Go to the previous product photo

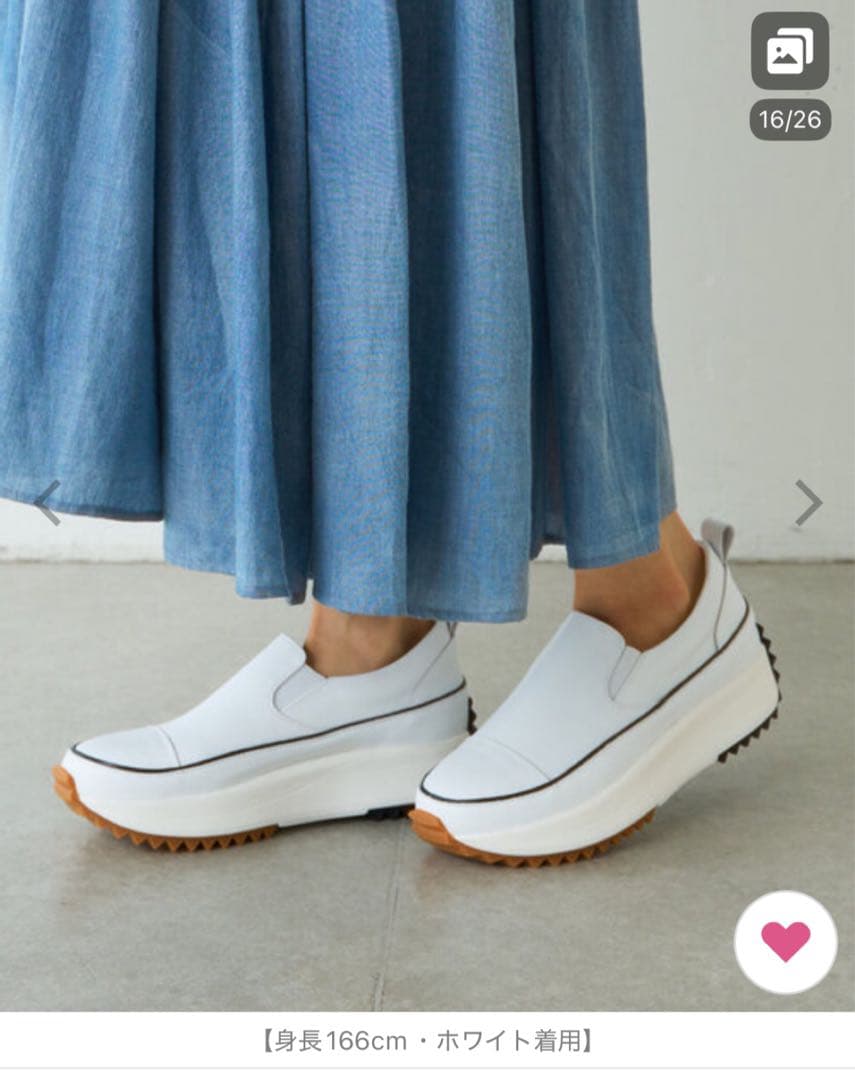pyautogui.click(x=47, y=502)
